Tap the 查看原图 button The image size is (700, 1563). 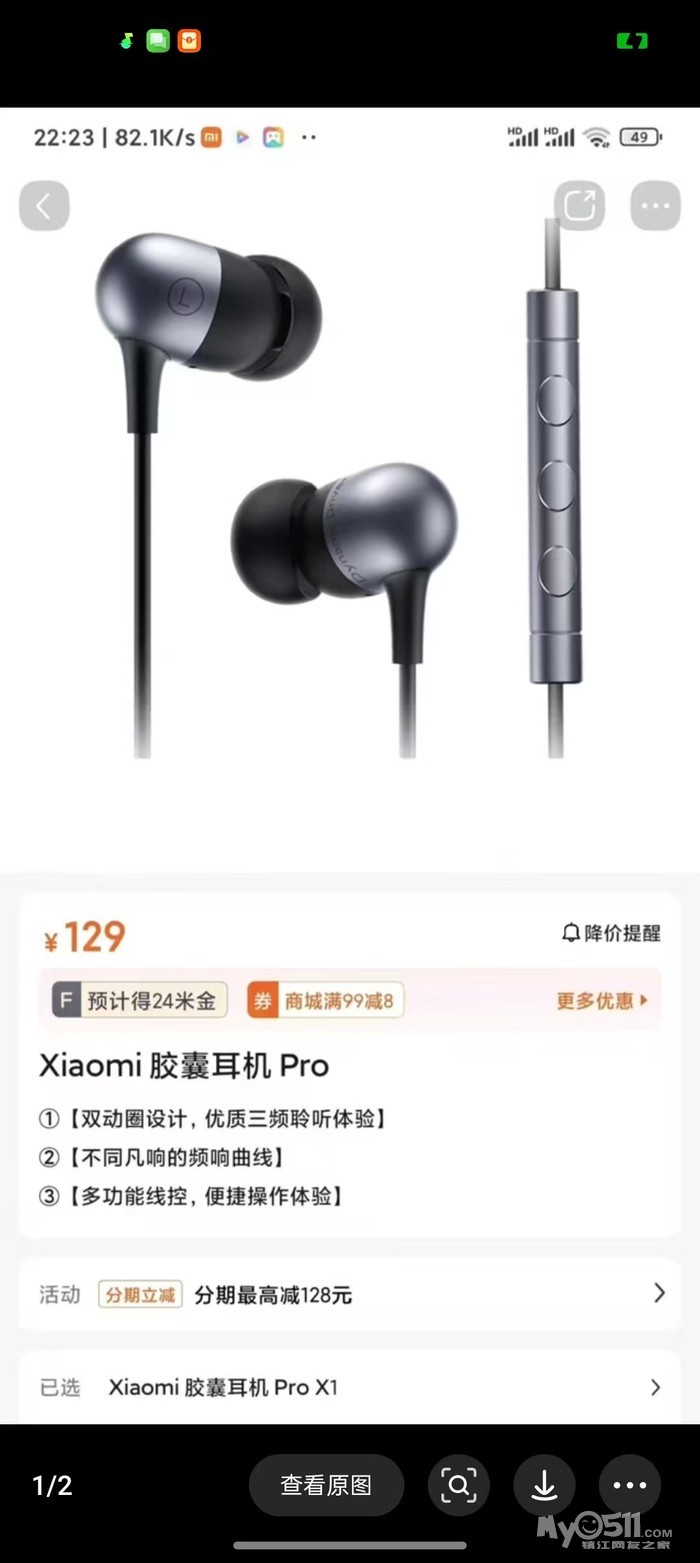[326, 1485]
